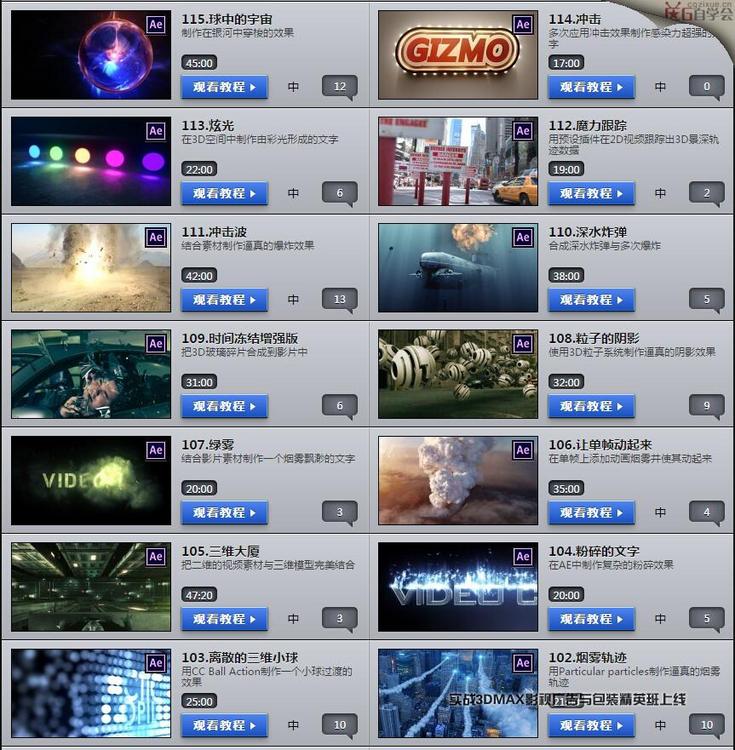The height and width of the screenshot is (750, 735).
Task: Open the GIZMO thumbnail of tutorial 114
Action: point(457,54)
